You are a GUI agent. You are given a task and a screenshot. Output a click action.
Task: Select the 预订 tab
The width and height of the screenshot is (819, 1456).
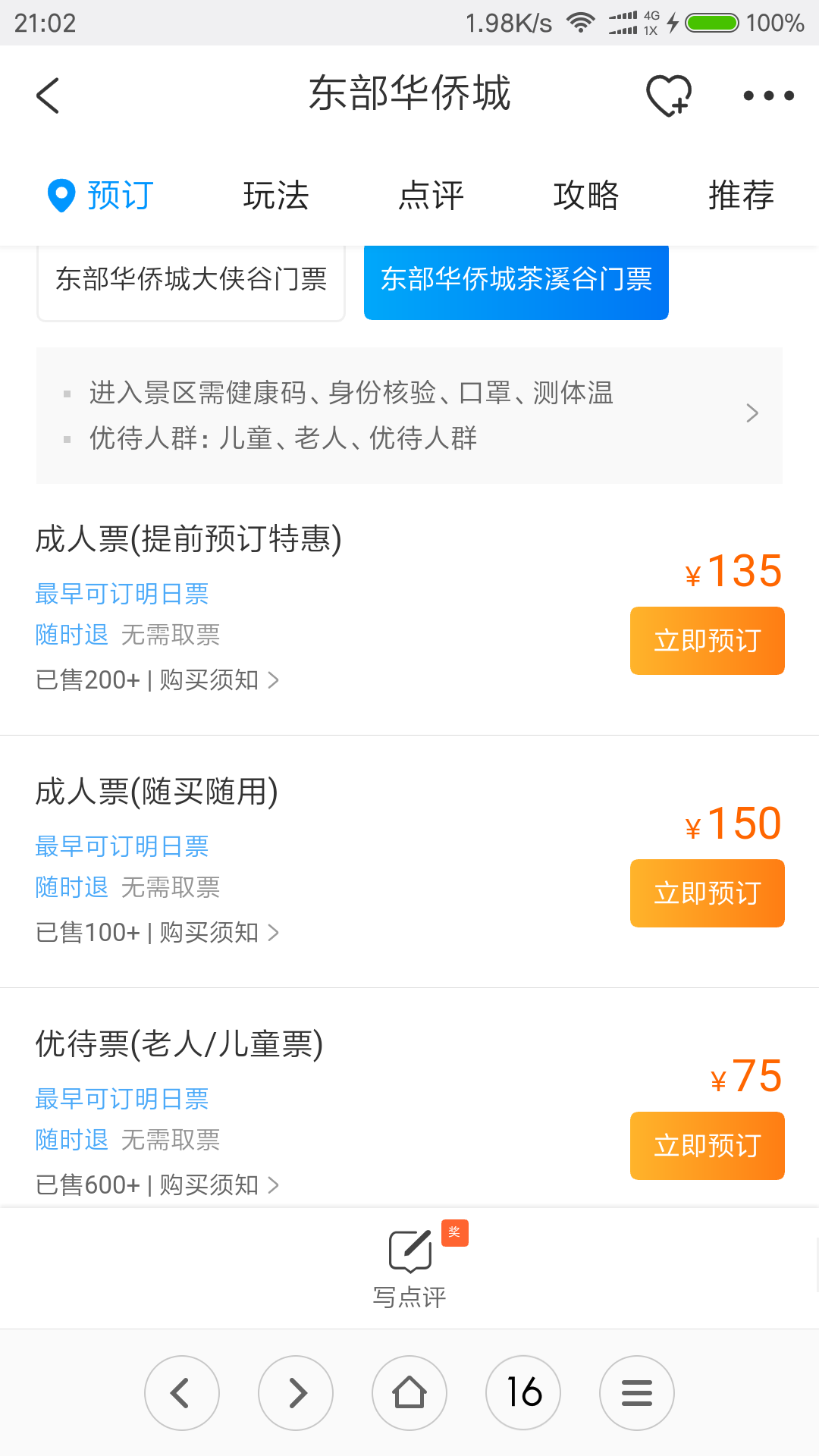101,196
